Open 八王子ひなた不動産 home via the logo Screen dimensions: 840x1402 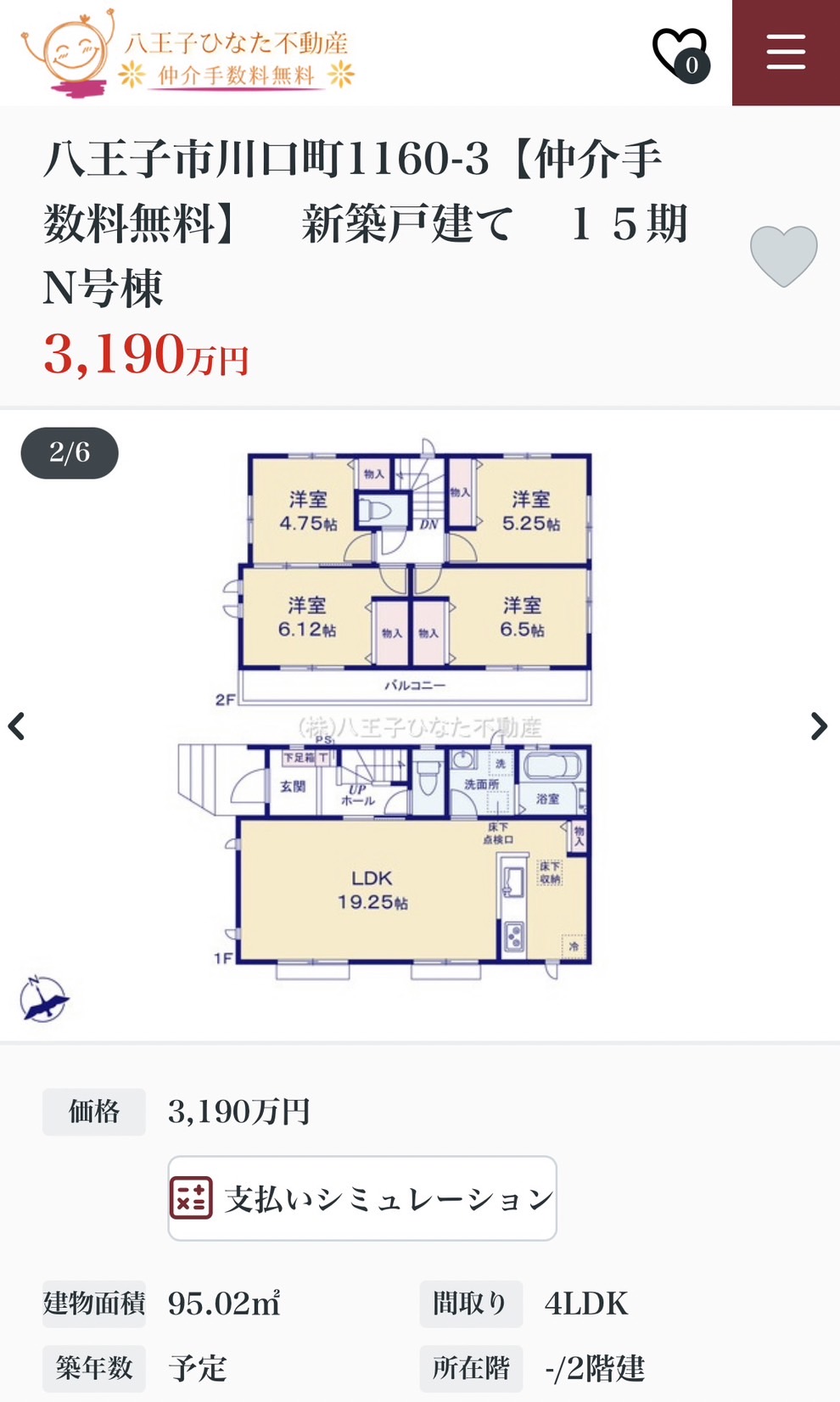click(188, 53)
